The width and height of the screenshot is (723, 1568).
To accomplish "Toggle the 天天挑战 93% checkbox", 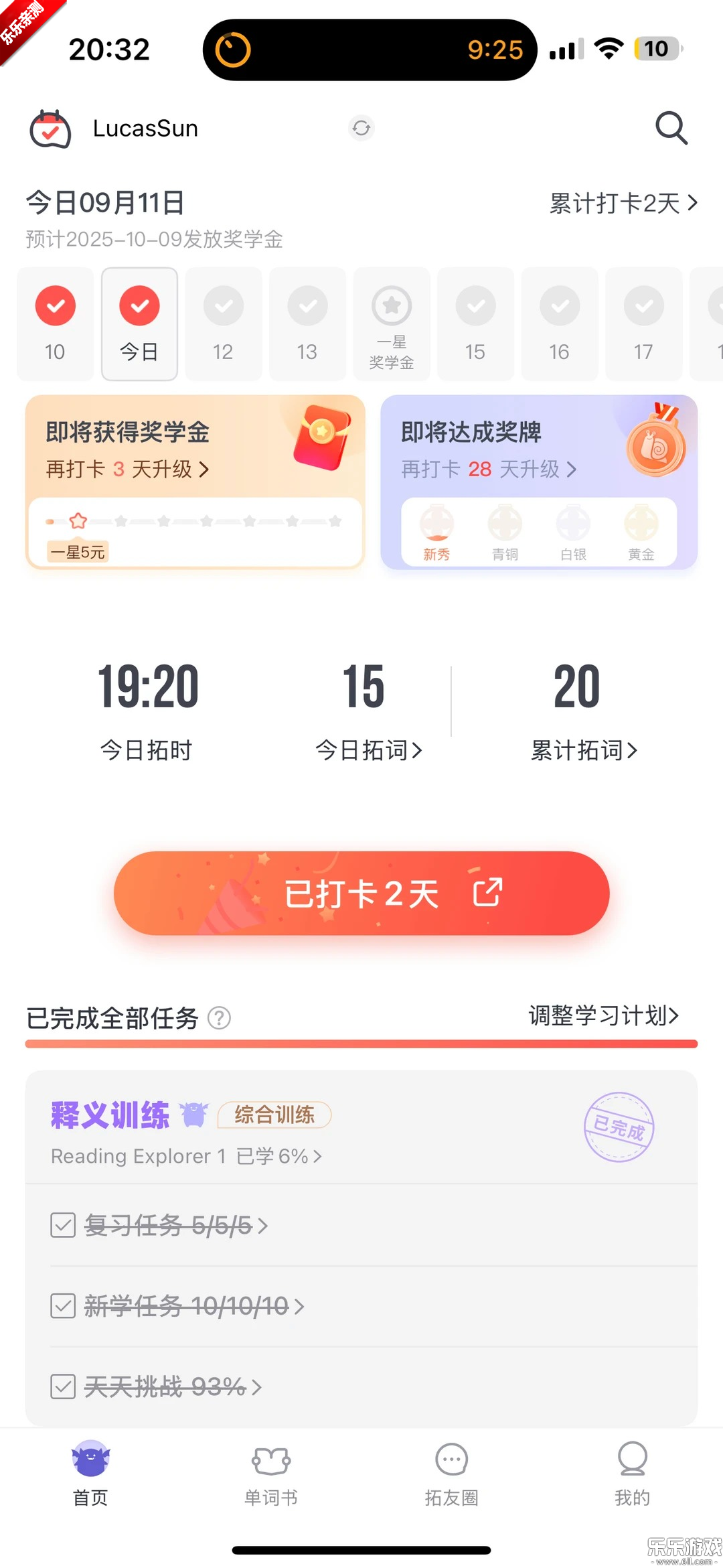I will pyautogui.click(x=63, y=1387).
